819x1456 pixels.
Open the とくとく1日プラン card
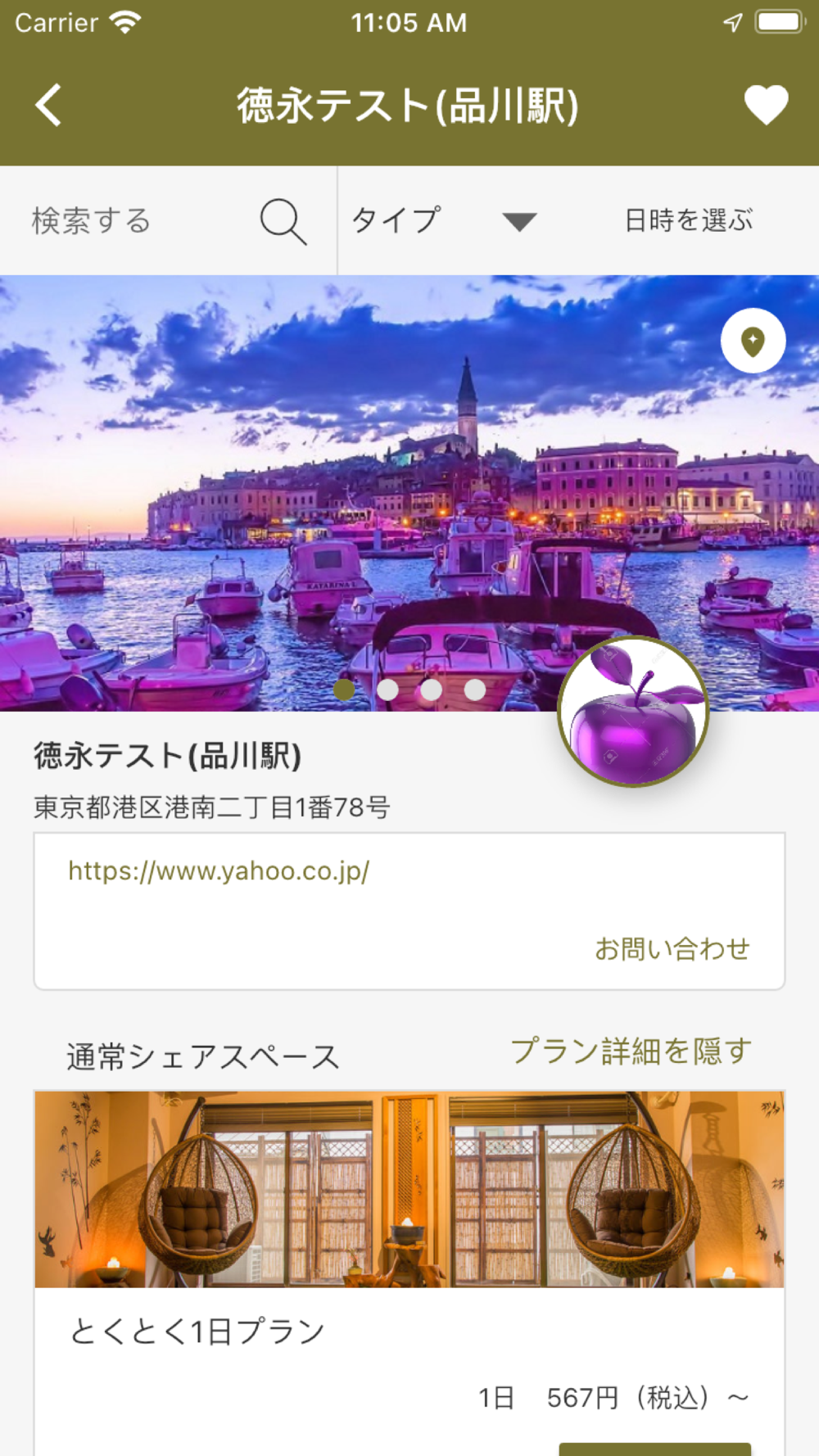pos(409,1273)
